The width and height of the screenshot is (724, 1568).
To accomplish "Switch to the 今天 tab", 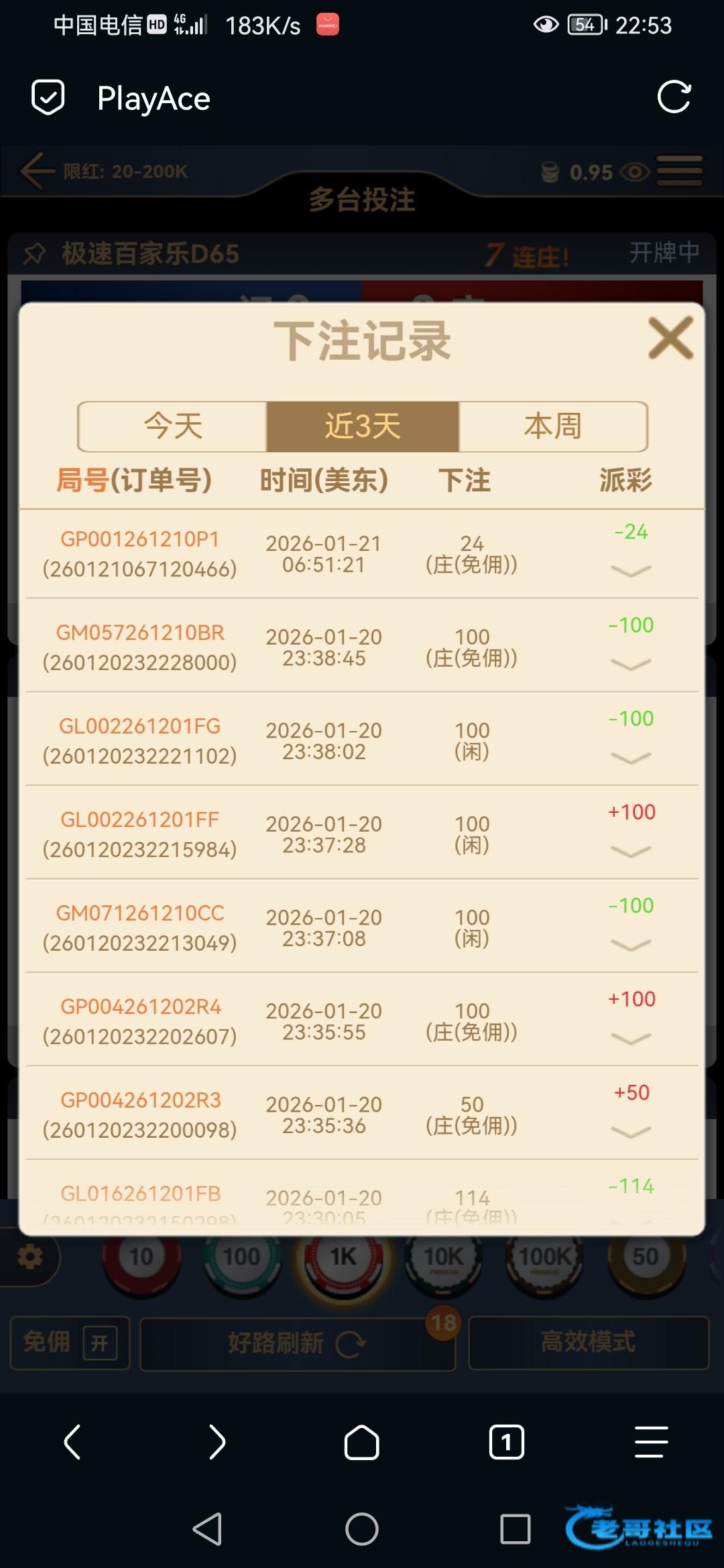I will (173, 426).
